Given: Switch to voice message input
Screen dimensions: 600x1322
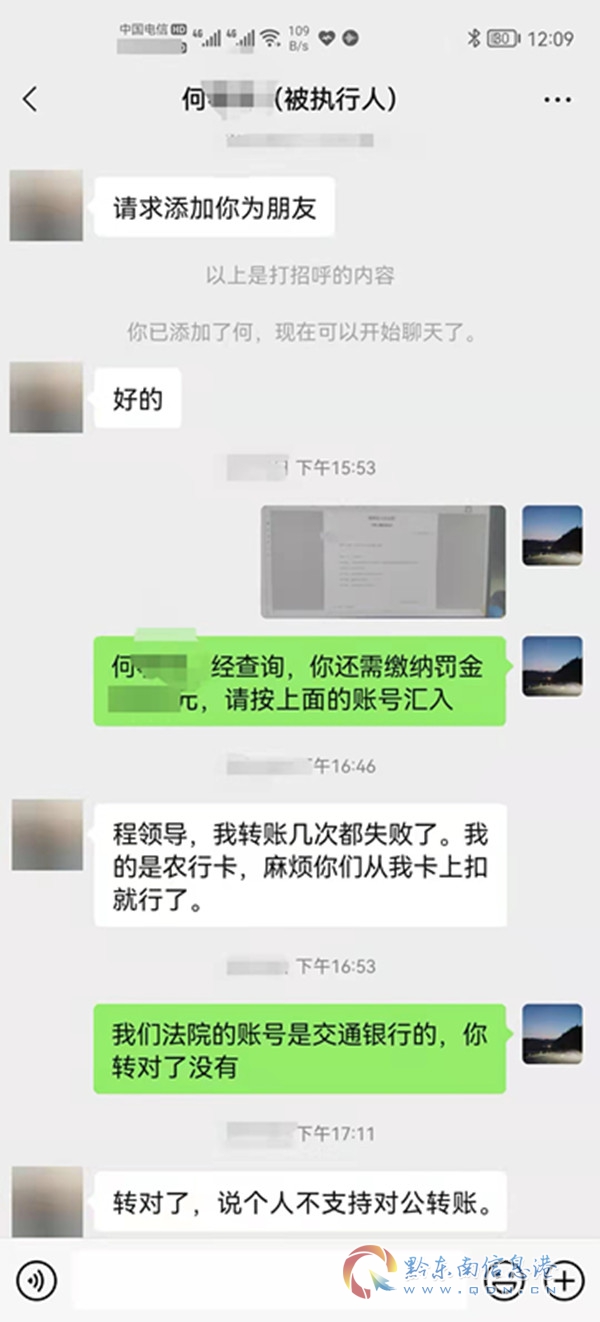Looking at the screenshot, I should (37, 1280).
